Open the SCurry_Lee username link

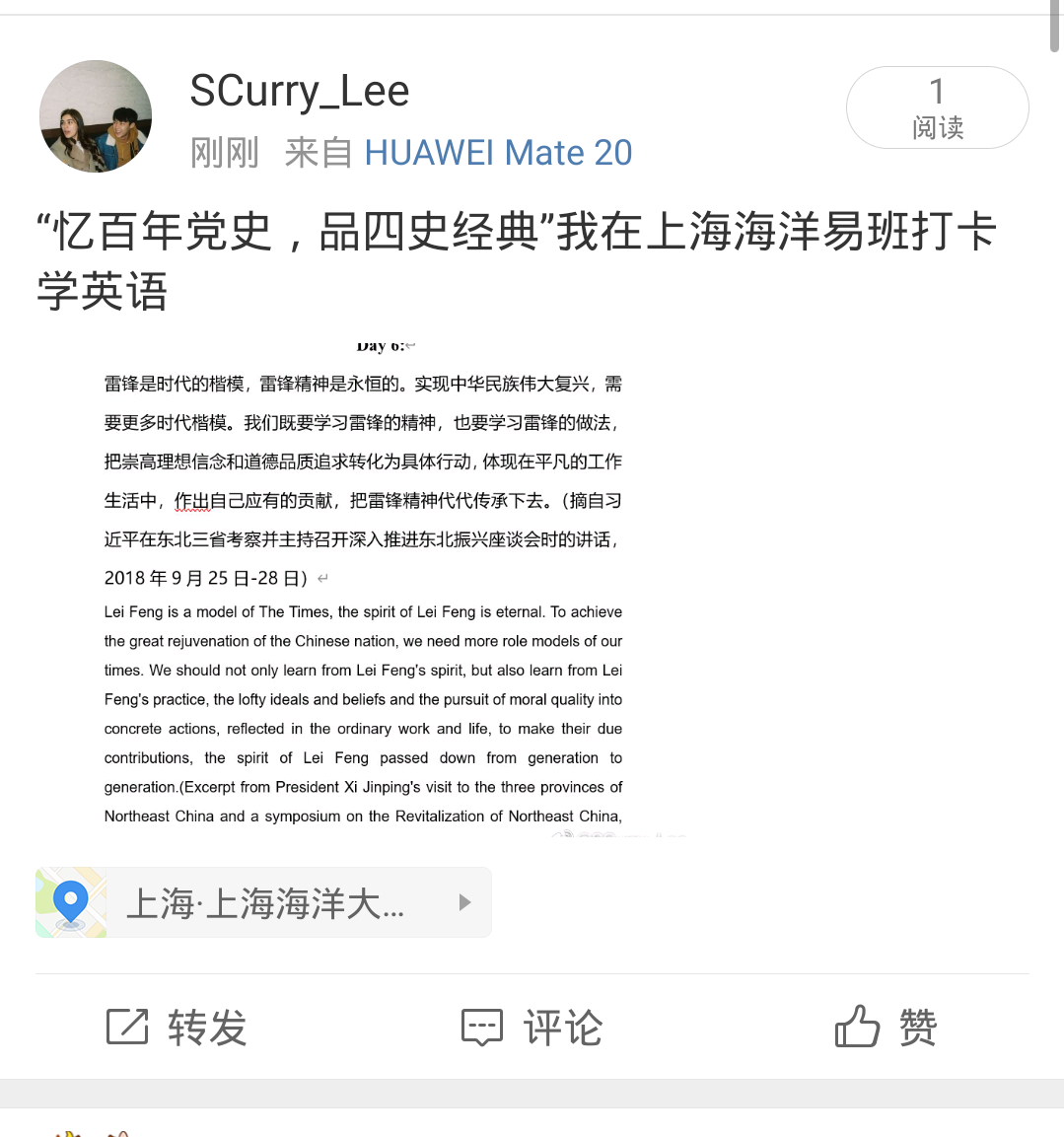[x=299, y=92]
